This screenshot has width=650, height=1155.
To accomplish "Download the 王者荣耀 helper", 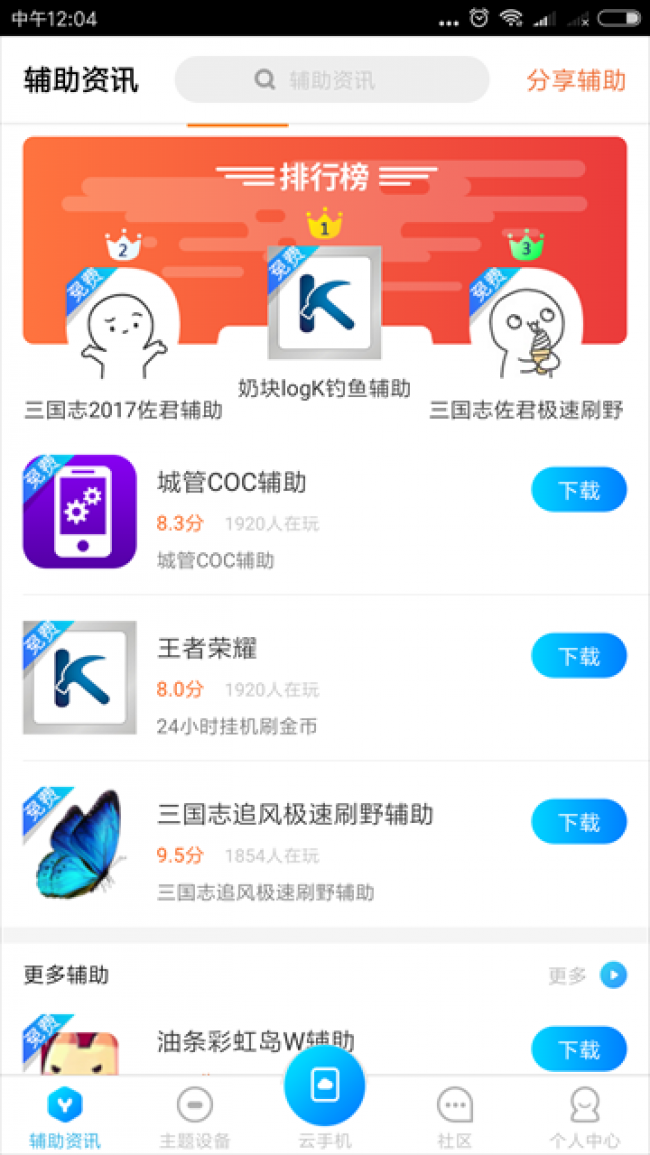I will point(578,656).
